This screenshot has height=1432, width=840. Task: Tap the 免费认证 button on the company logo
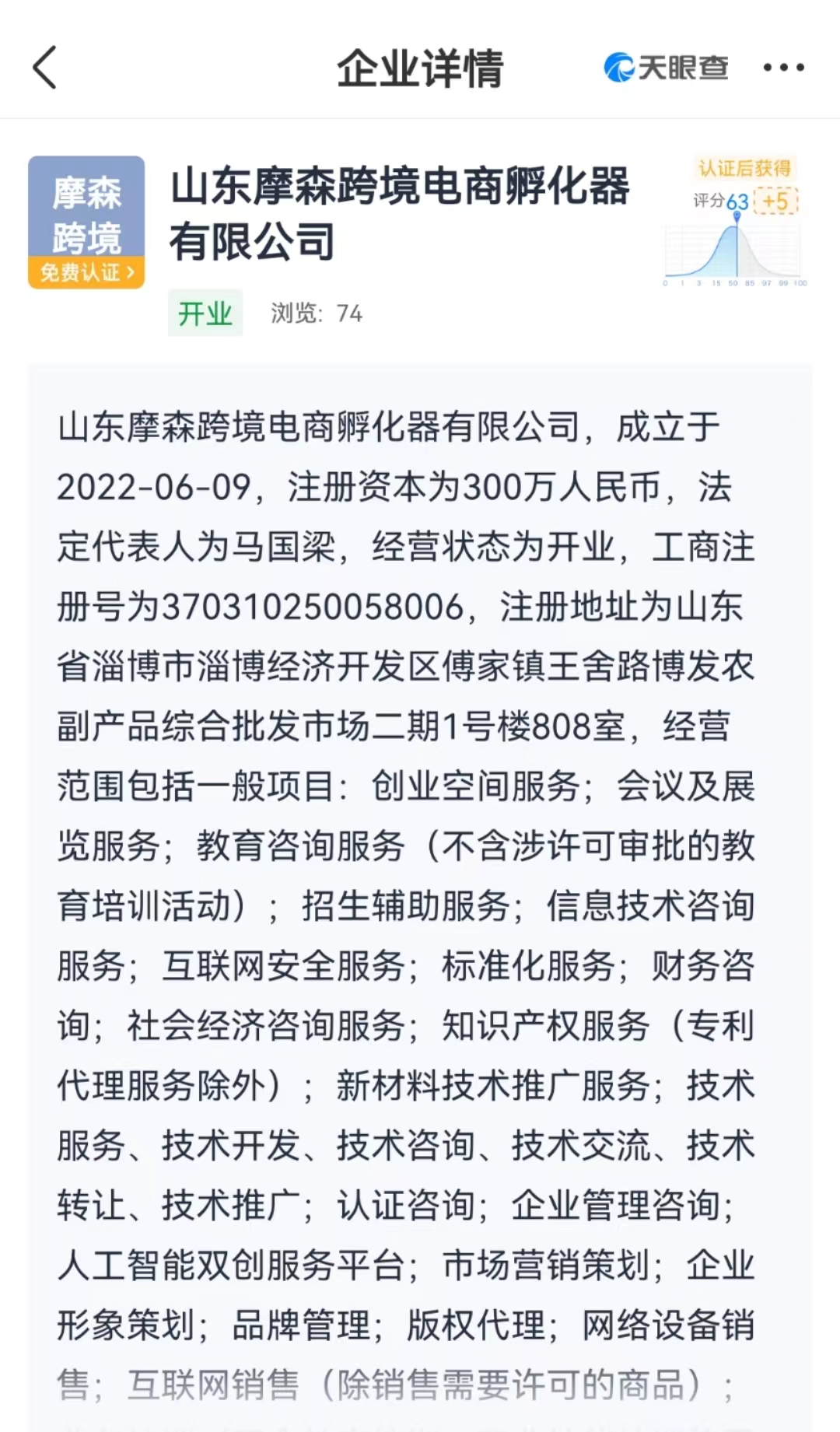[86, 273]
